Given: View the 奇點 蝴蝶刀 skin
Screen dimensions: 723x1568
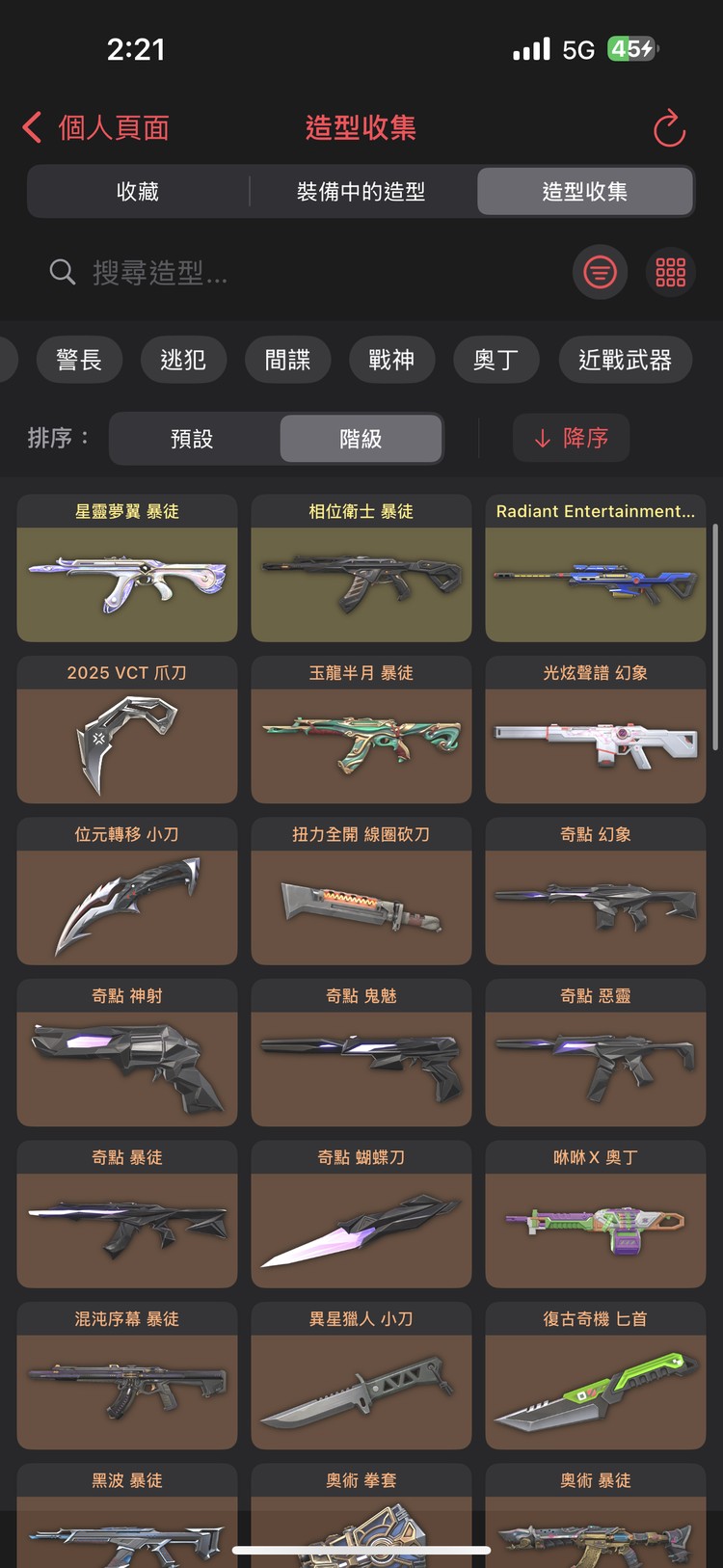Looking at the screenshot, I should click(x=361, y=1215).
